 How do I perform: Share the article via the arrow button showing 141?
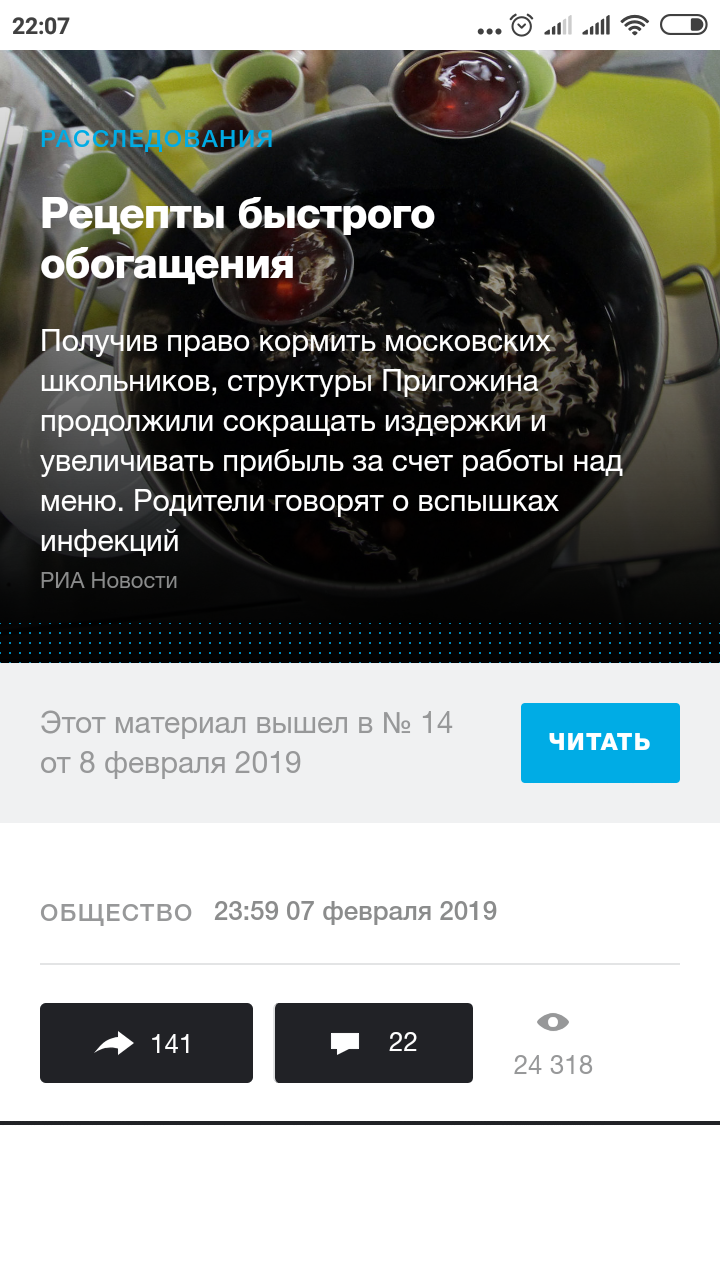coord(146,1043)
